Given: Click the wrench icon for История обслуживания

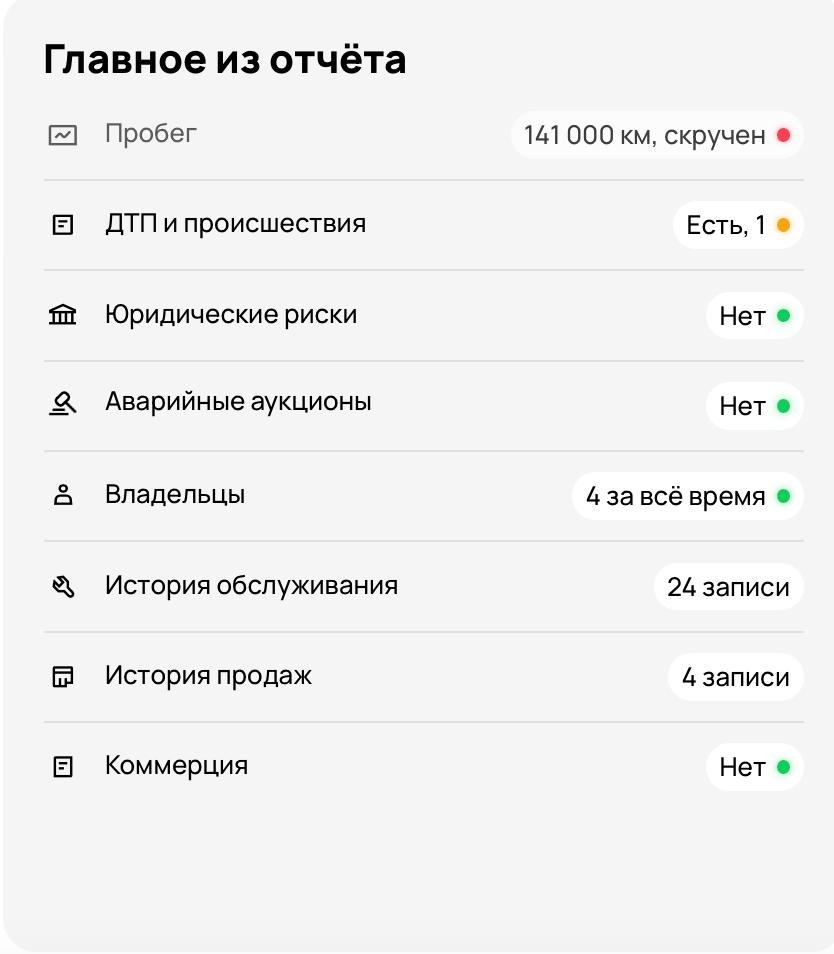Looking at the screenshot, I should (64, 586).
